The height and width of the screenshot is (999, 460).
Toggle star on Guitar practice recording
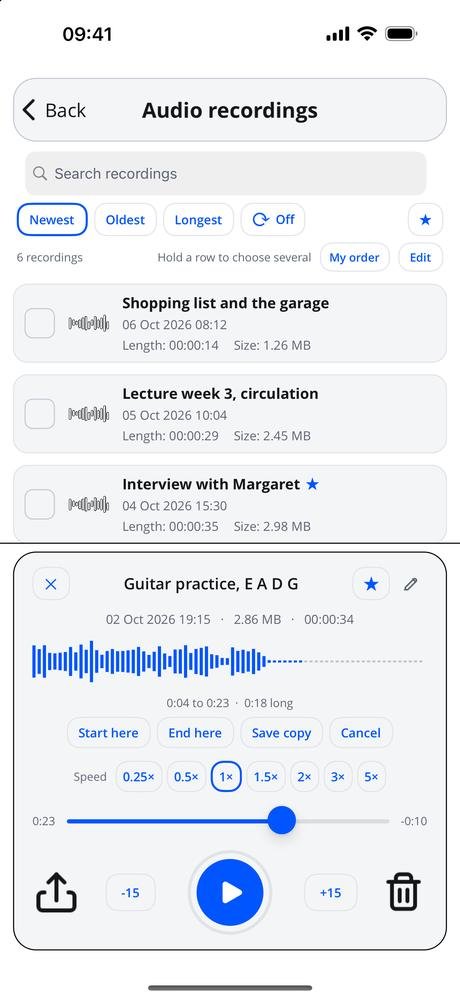371,584
